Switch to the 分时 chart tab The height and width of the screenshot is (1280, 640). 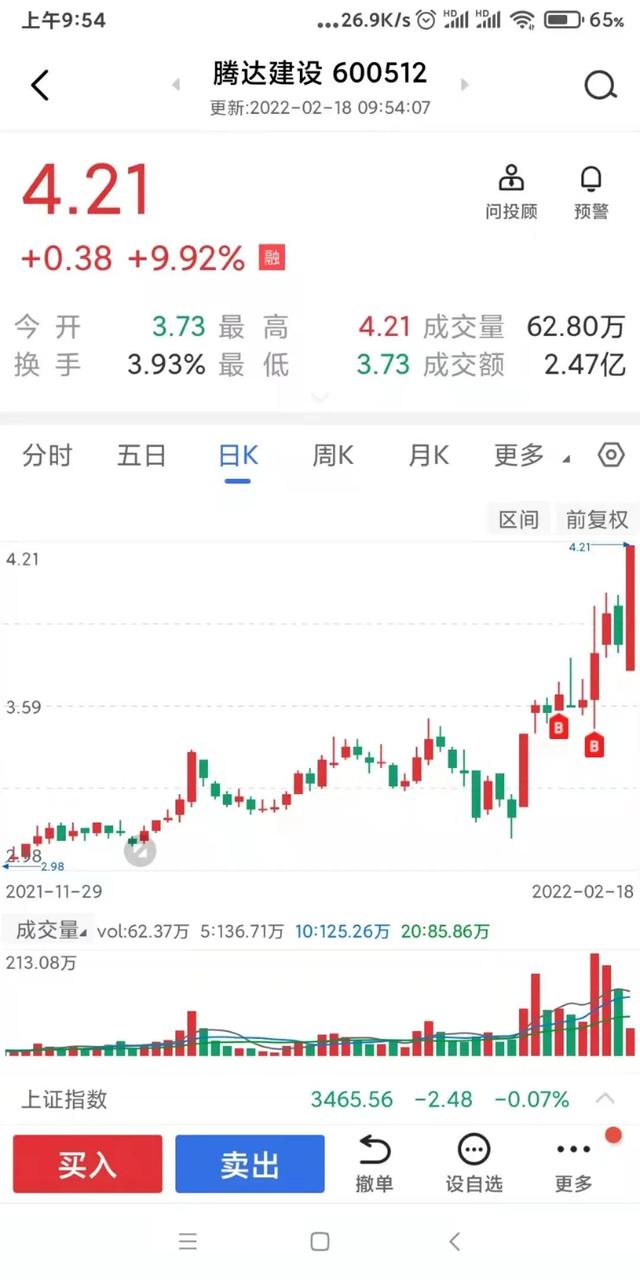click(48, 456)
